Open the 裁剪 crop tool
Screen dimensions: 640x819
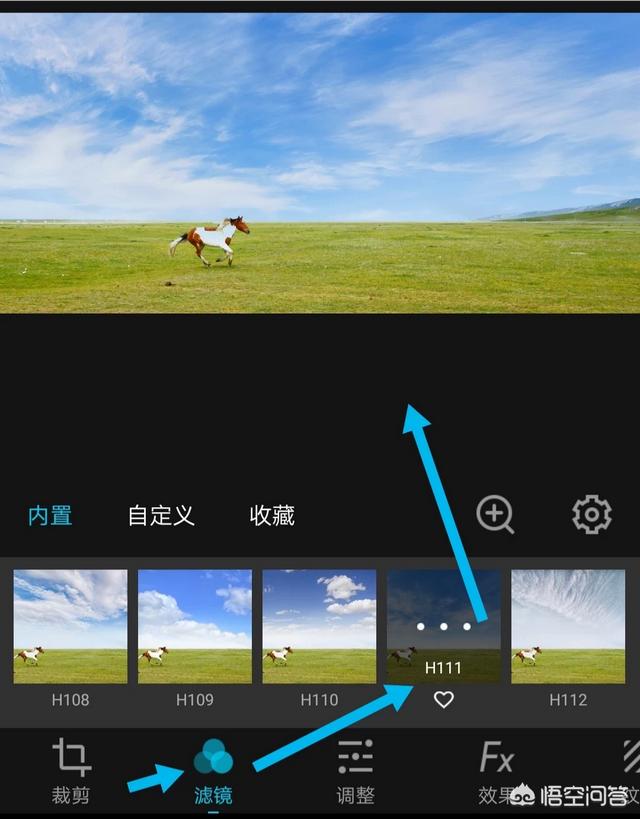(71, 772)
